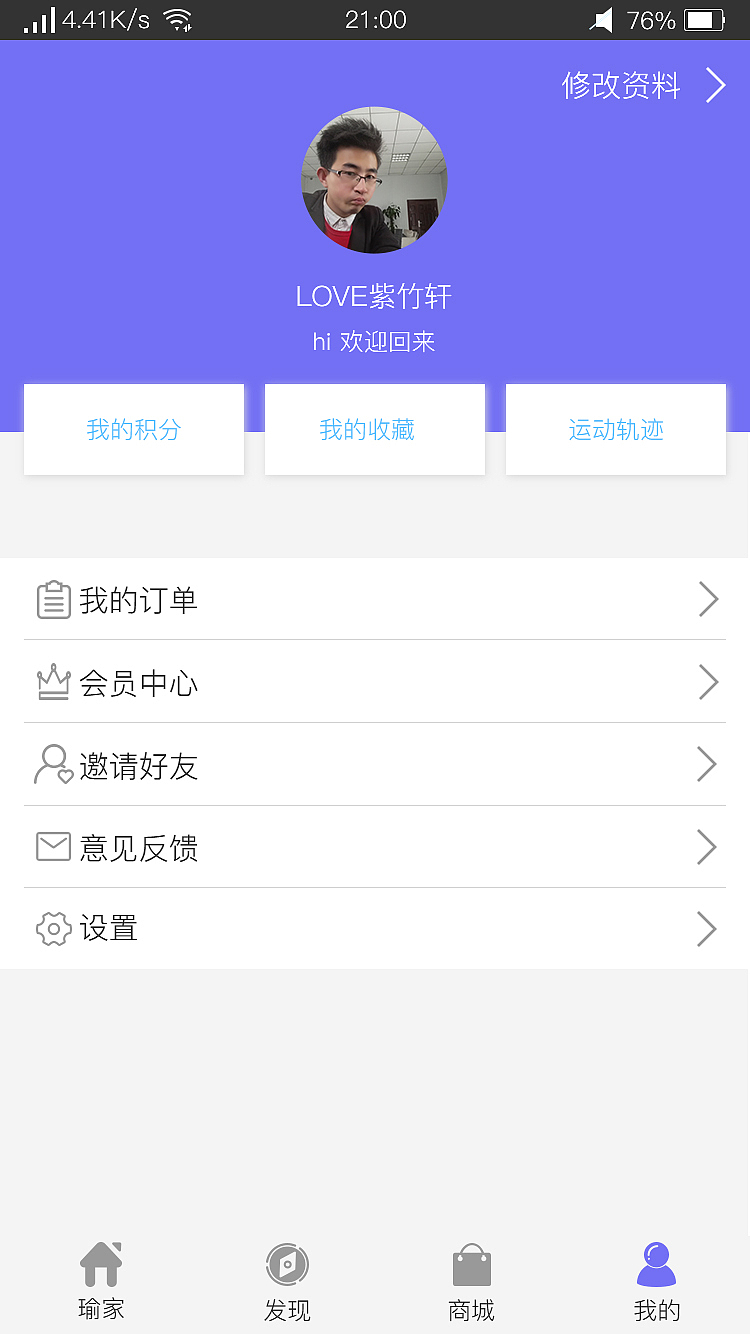Image resolution: width=750 pixels, height=1334 pixels.
Task: Switch to the 商城 tab
Action: [x=471, y=1280]
